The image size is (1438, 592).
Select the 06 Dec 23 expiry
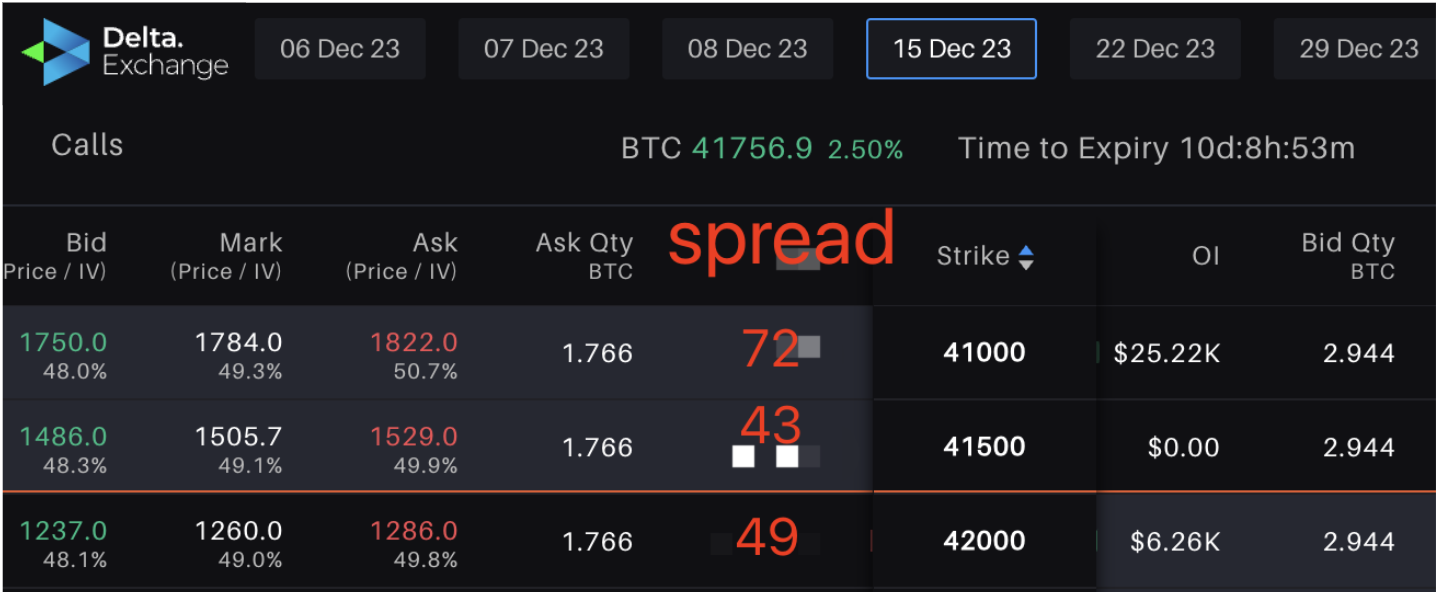coord(340,49)
